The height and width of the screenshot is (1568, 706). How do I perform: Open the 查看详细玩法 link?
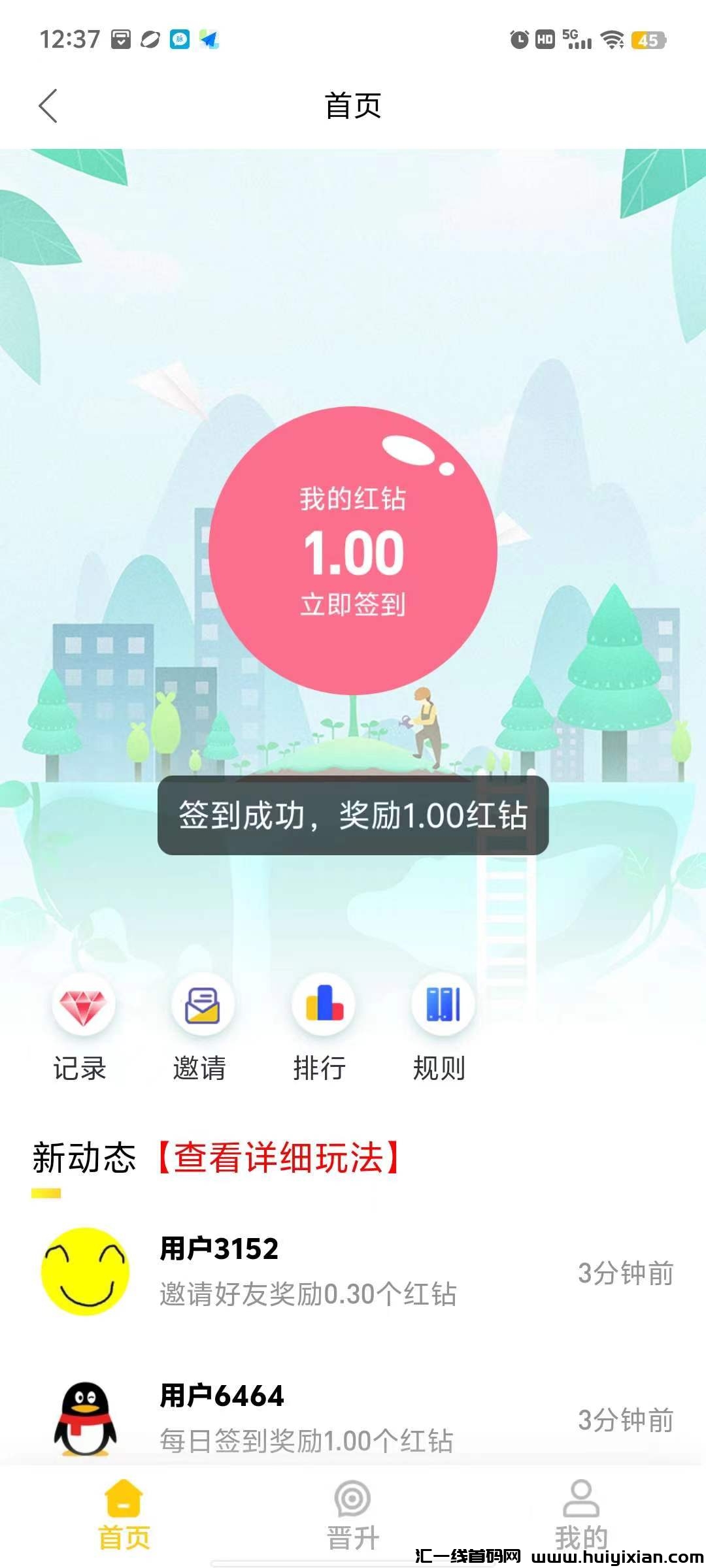[279, 1158]
